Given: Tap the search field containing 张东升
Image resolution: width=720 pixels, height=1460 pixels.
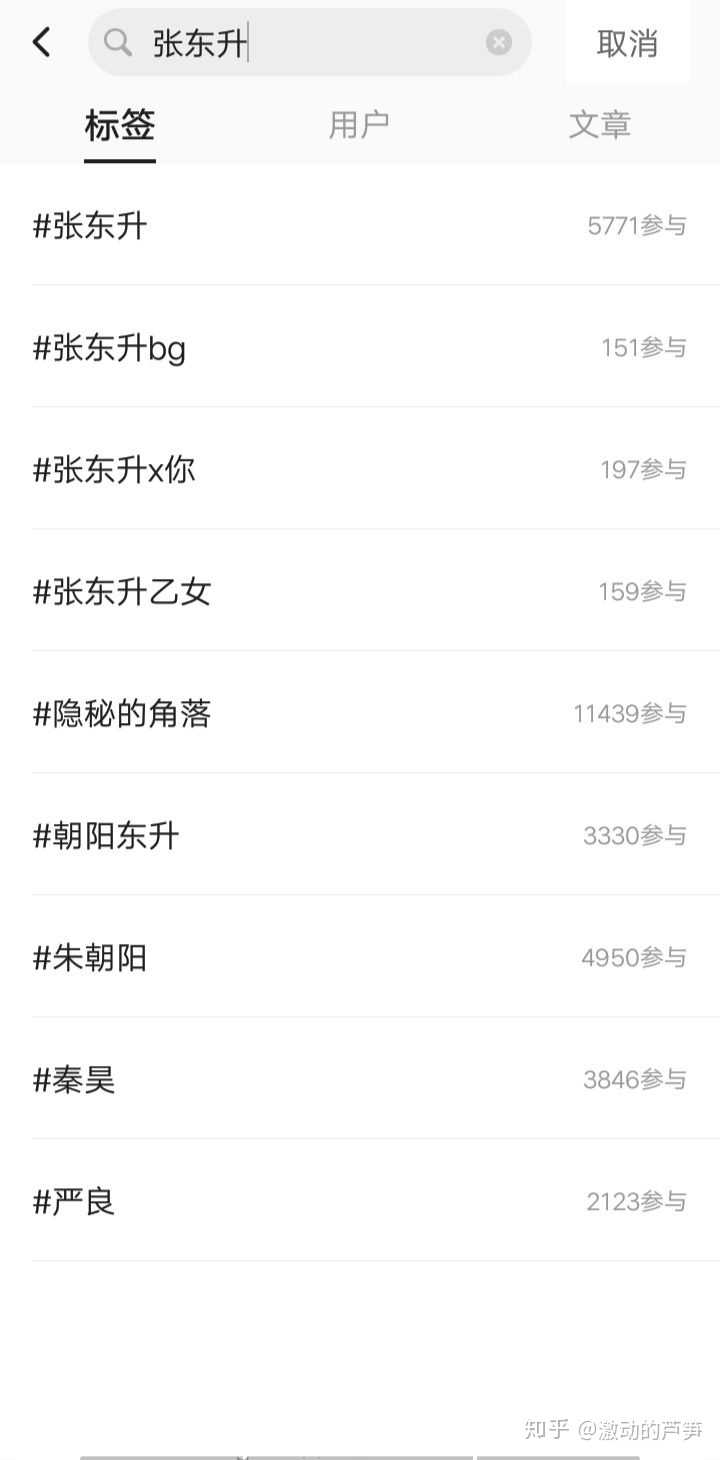Looking at the screenshot, I should point(309,42).
